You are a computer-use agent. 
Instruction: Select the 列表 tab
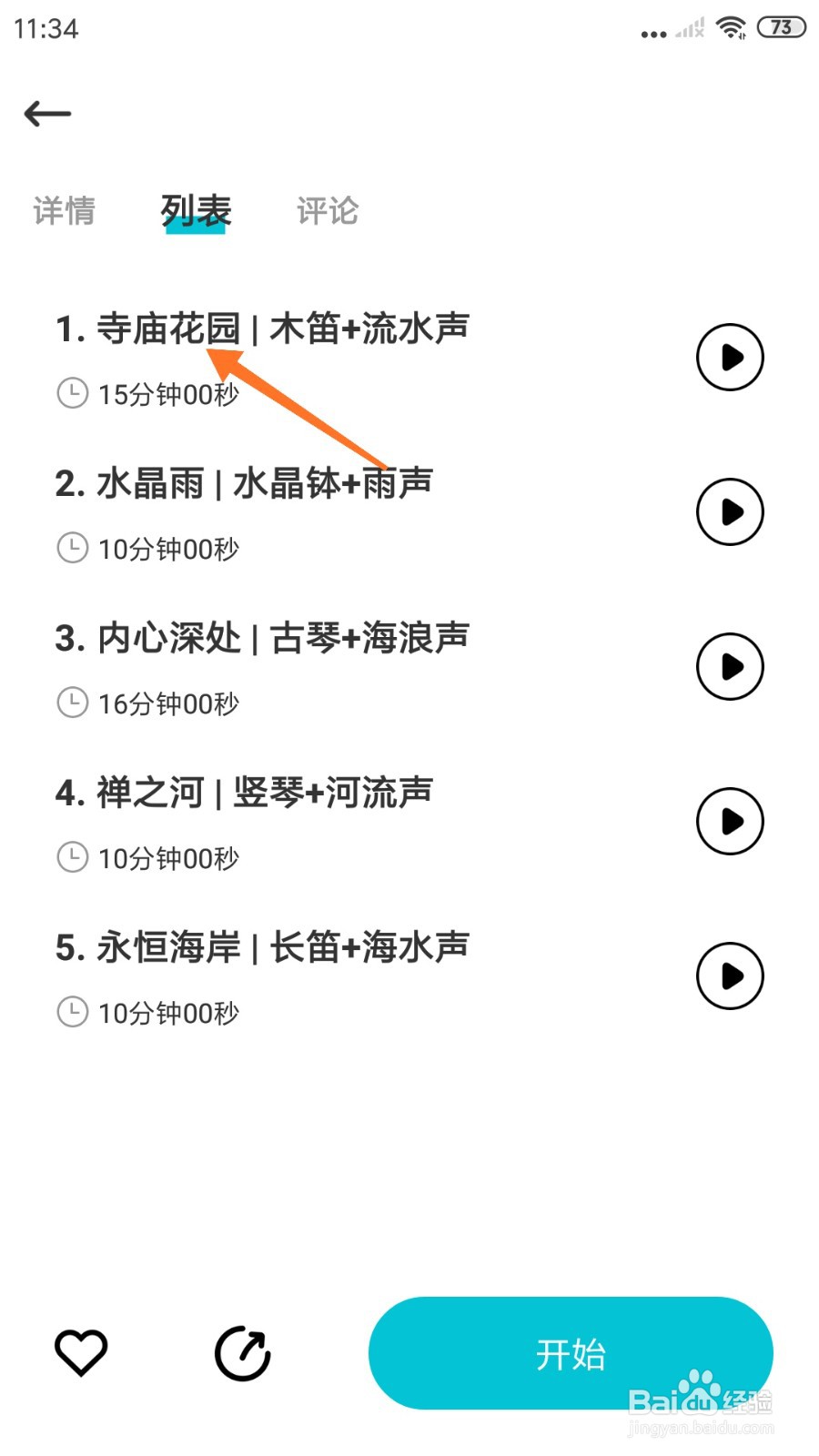click(x=196, y=211)
